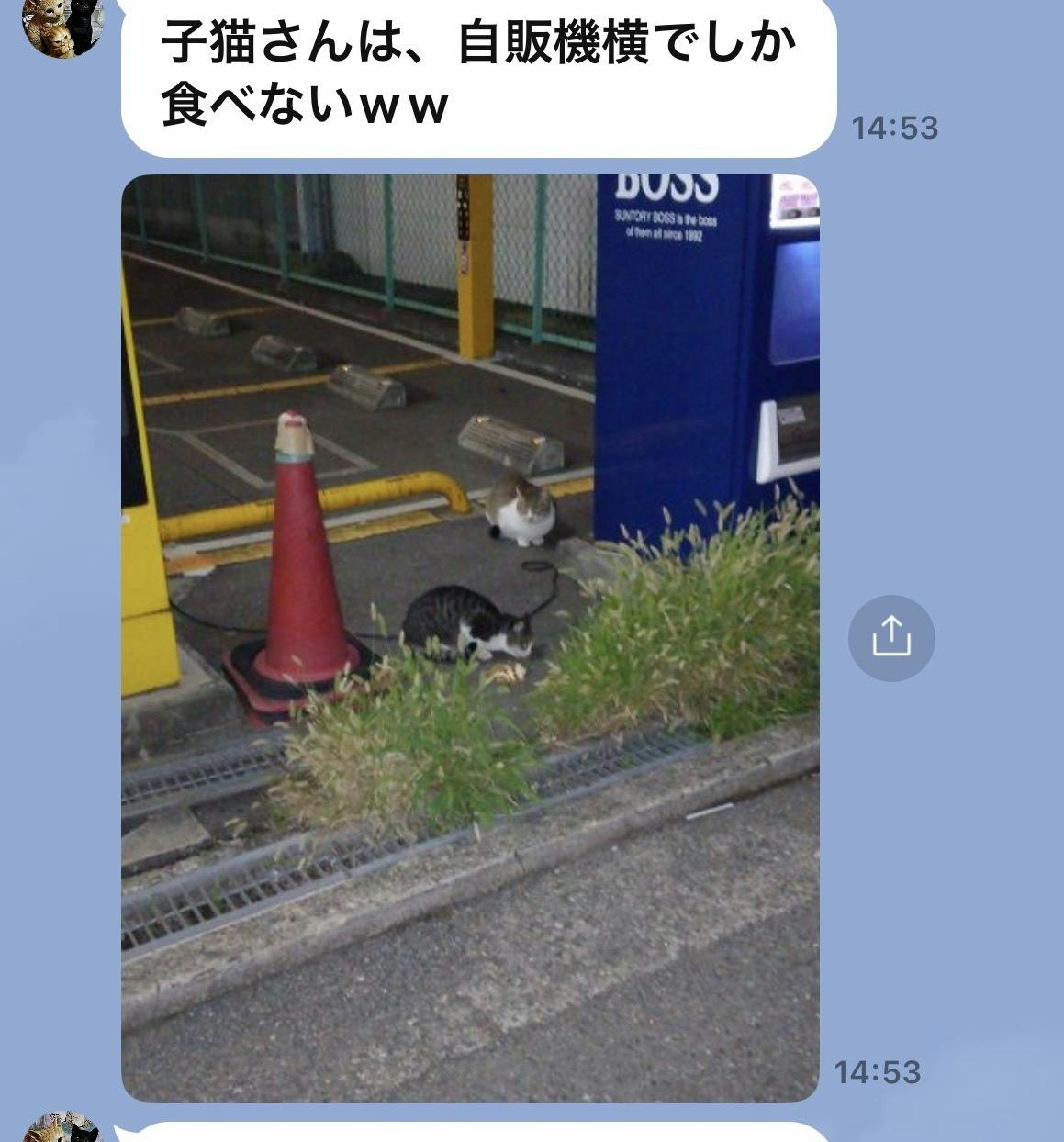Open the cat photo sent at 14:53
1064x1142 pixels.
click(x=469, y=637)
